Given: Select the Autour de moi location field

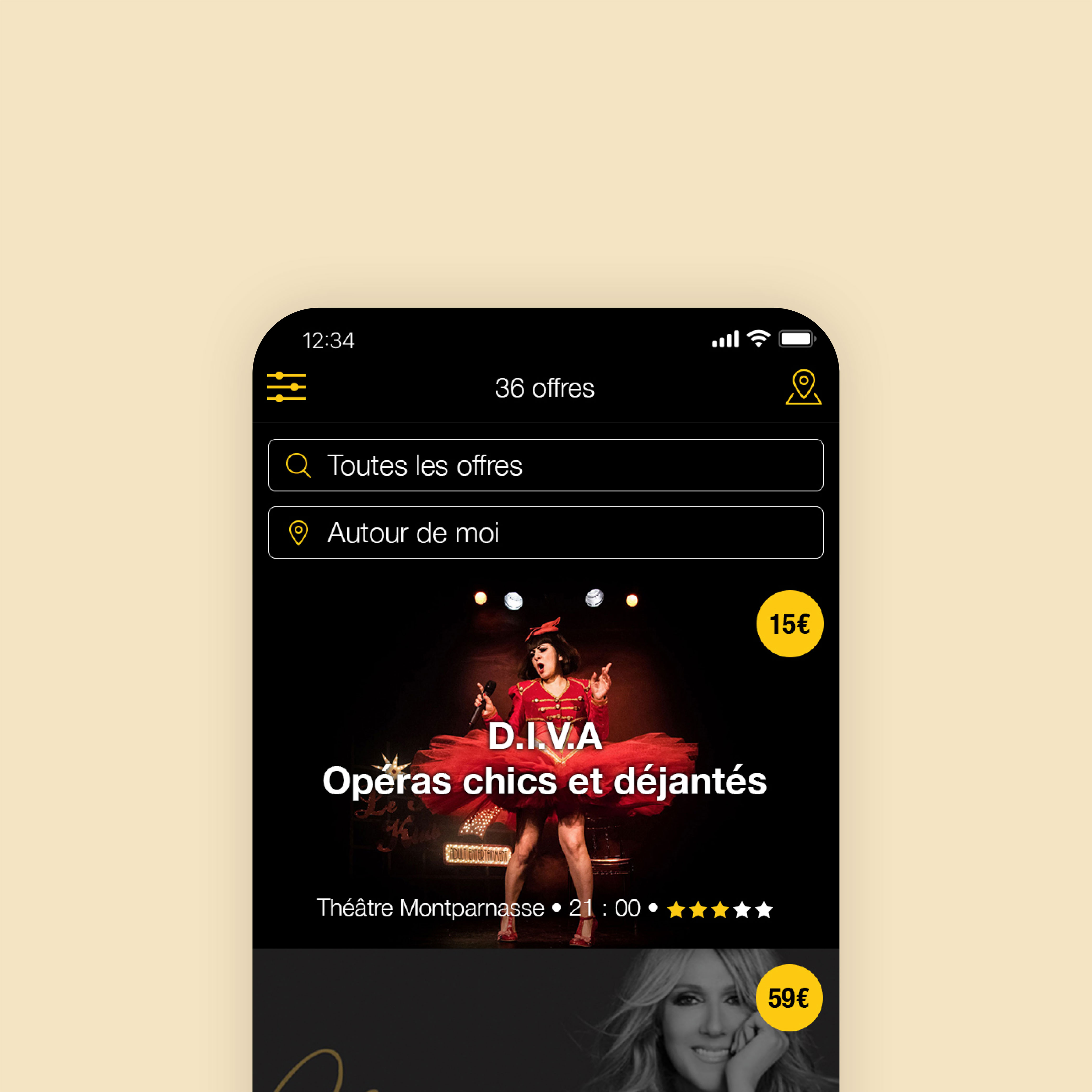Looking at the screenshot, I should 545,532.
